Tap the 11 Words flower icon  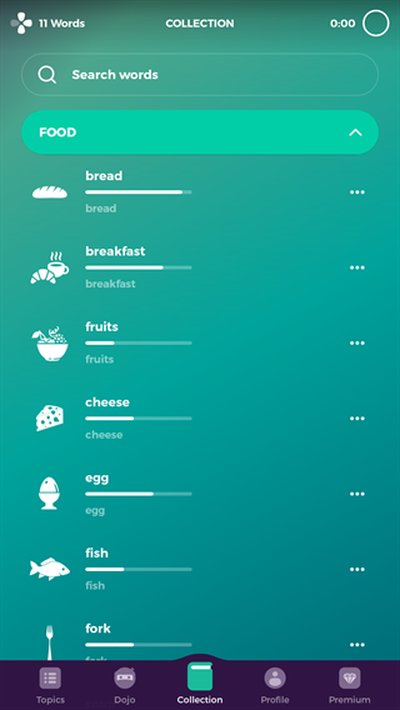(21, 23)
